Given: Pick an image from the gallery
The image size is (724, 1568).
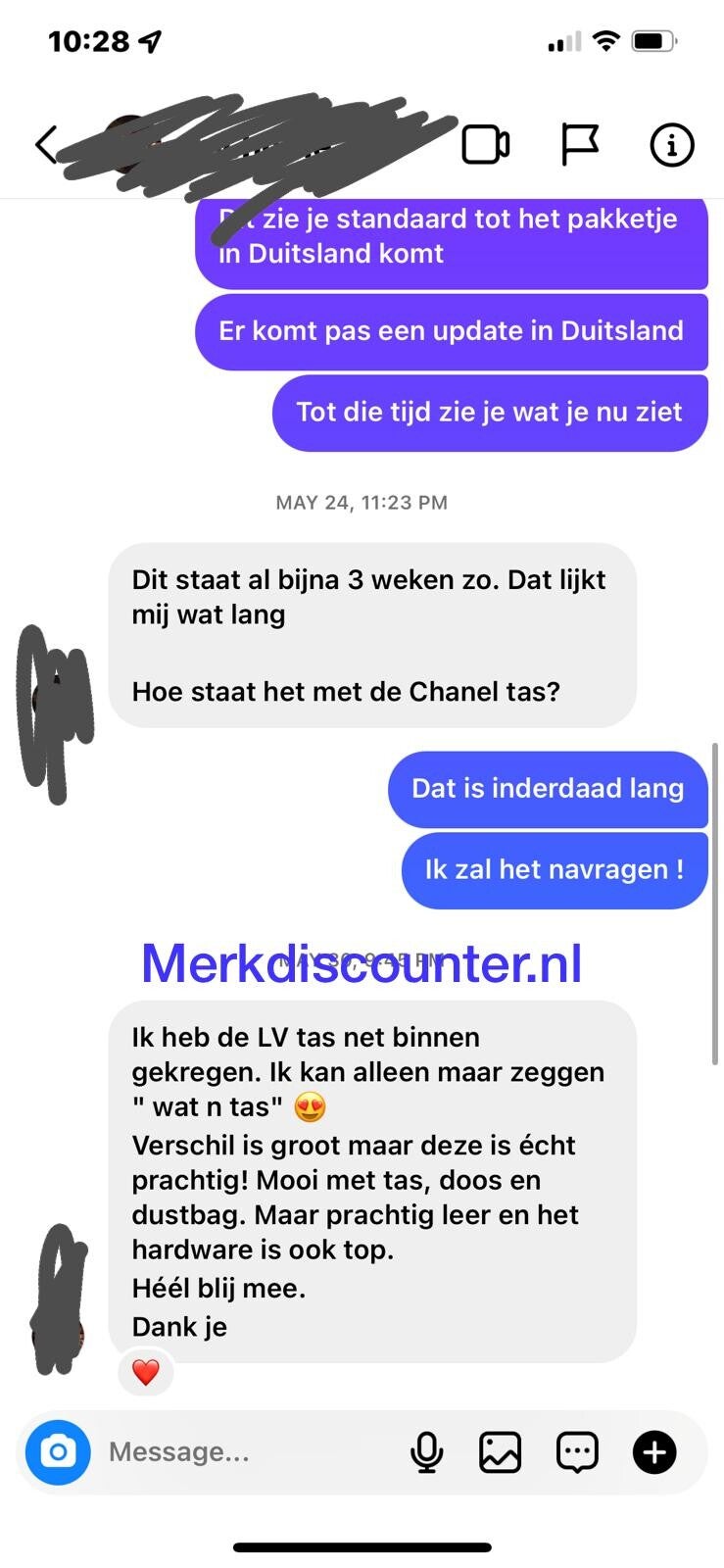Looking at the screenshot, I should [x=500, y=1451].
